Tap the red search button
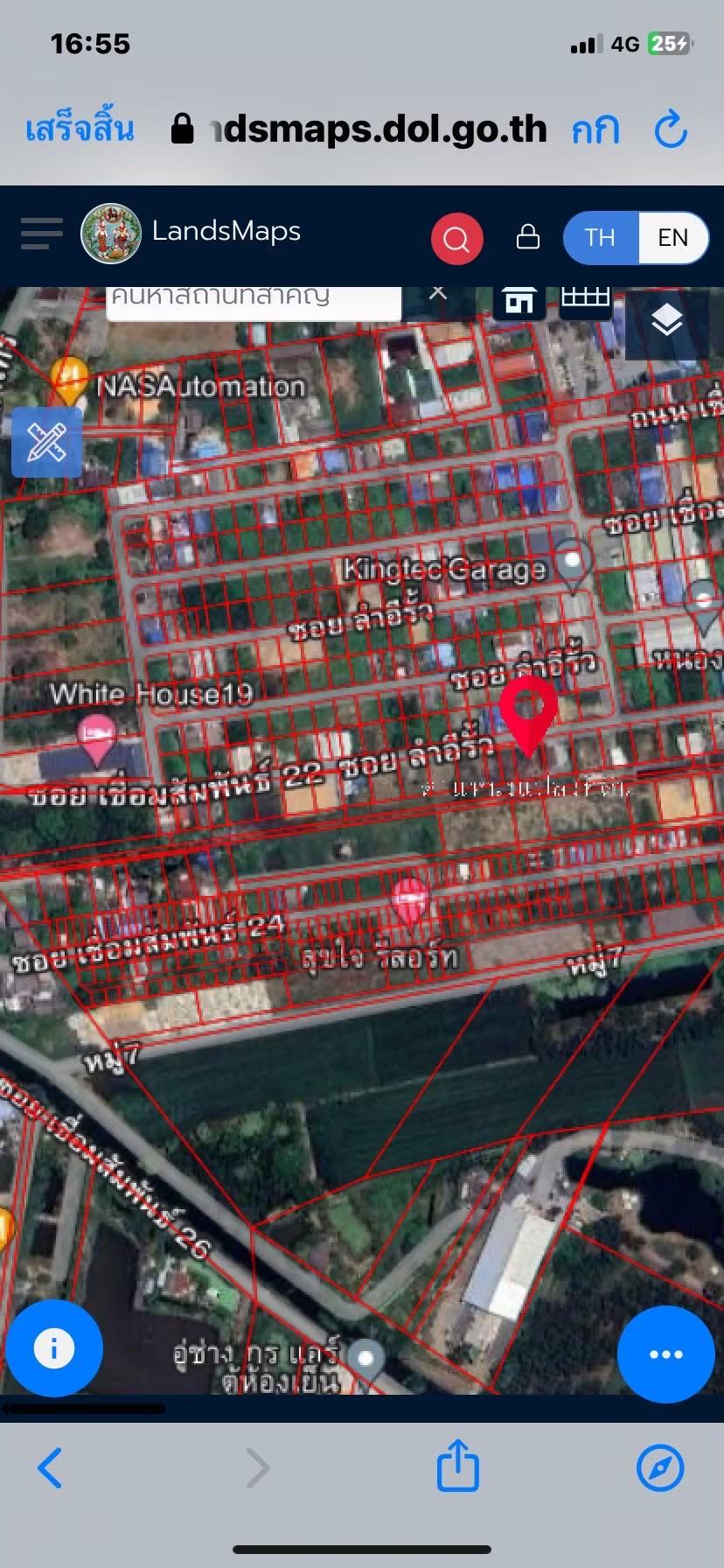724x1568 pixels. [456, 238]
